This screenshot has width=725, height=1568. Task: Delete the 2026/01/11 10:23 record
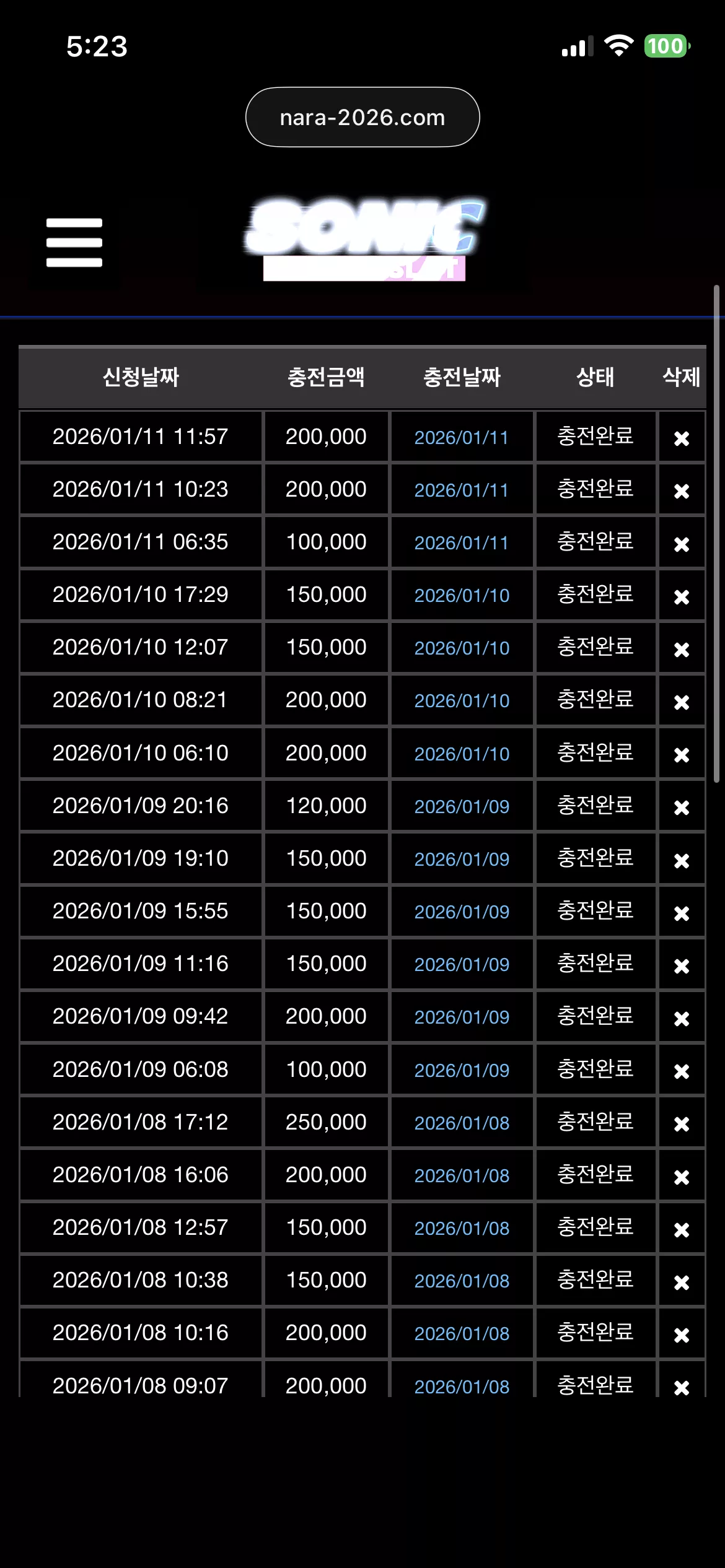coord(682,491)
